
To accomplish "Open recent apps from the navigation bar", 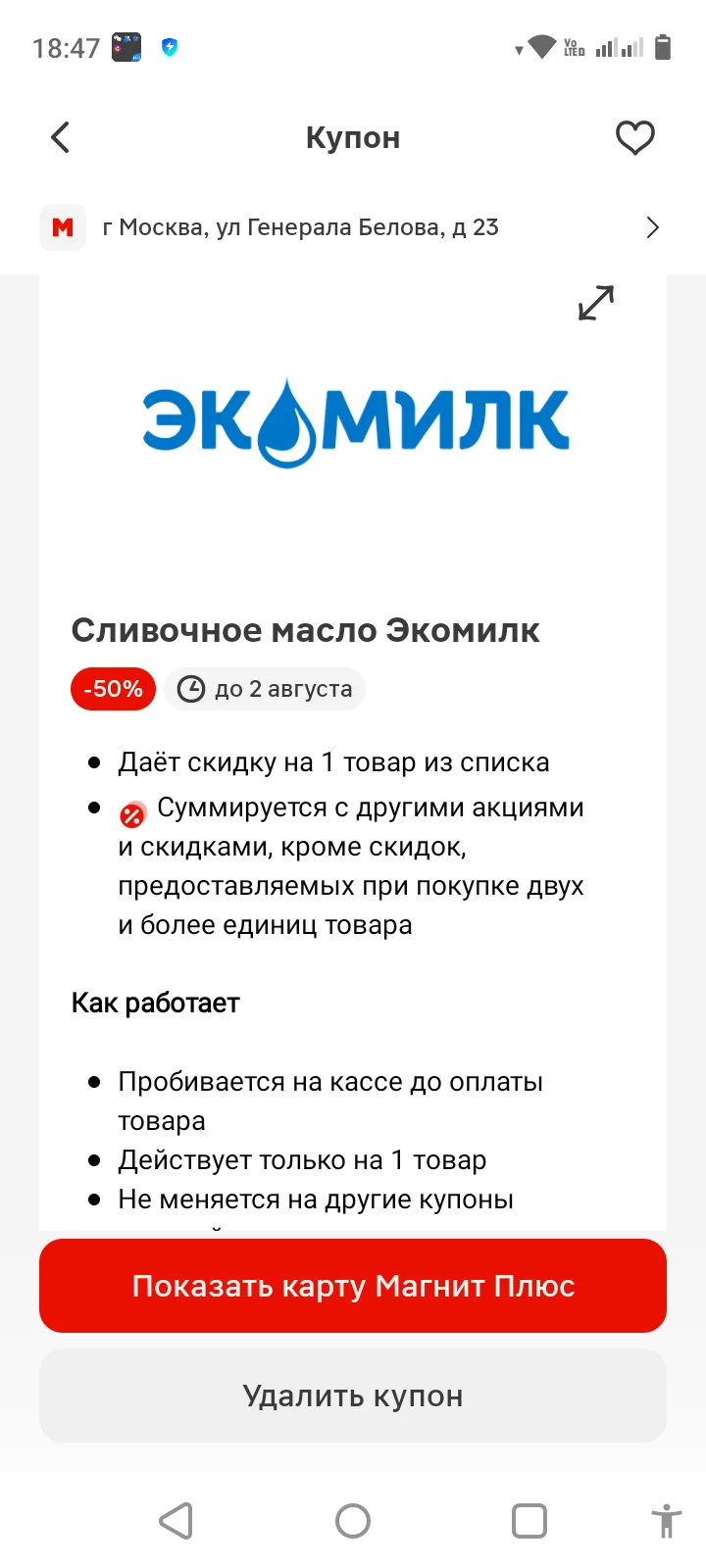I will [529, 1521].
